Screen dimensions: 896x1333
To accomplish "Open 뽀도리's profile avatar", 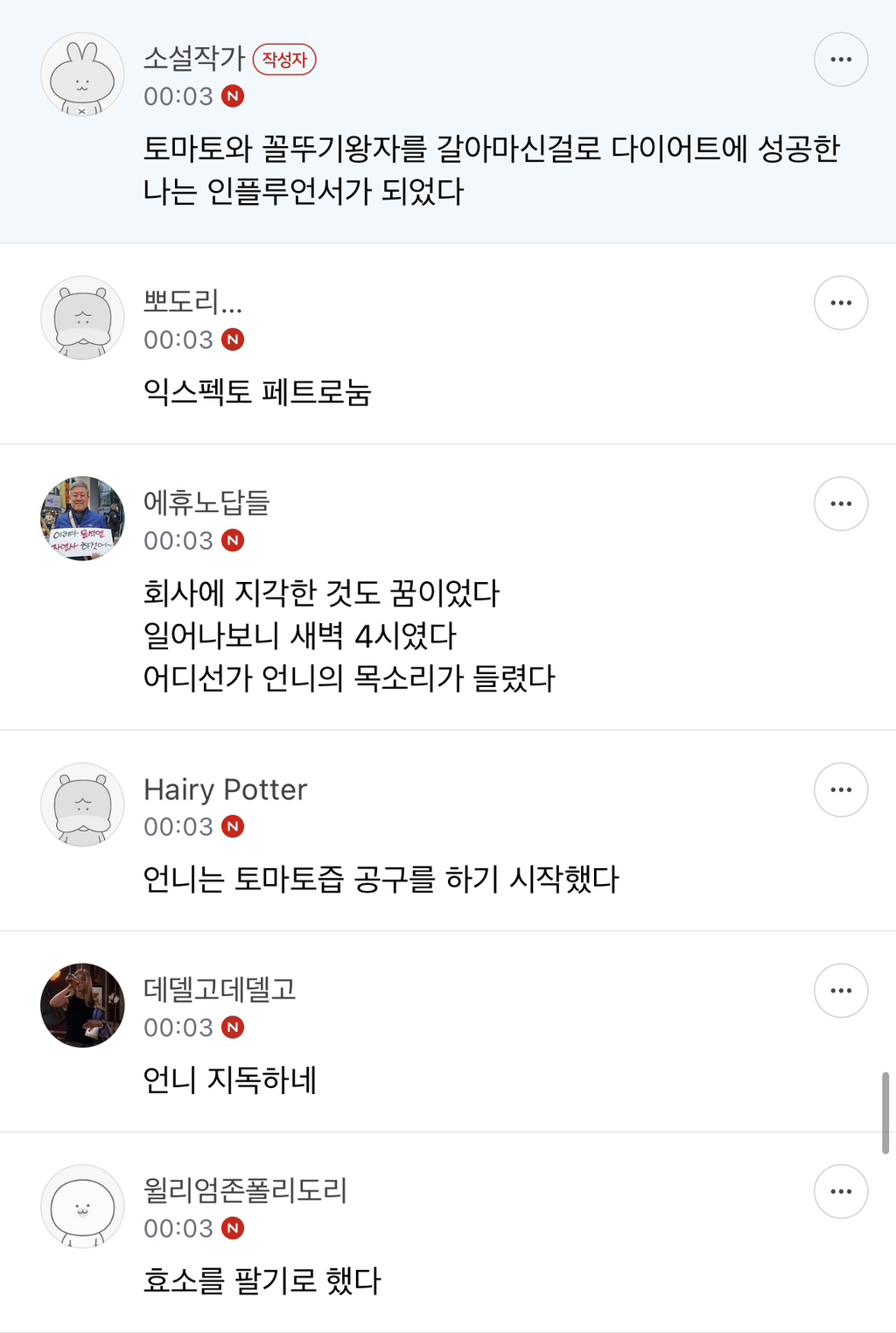I will point(82,318).
